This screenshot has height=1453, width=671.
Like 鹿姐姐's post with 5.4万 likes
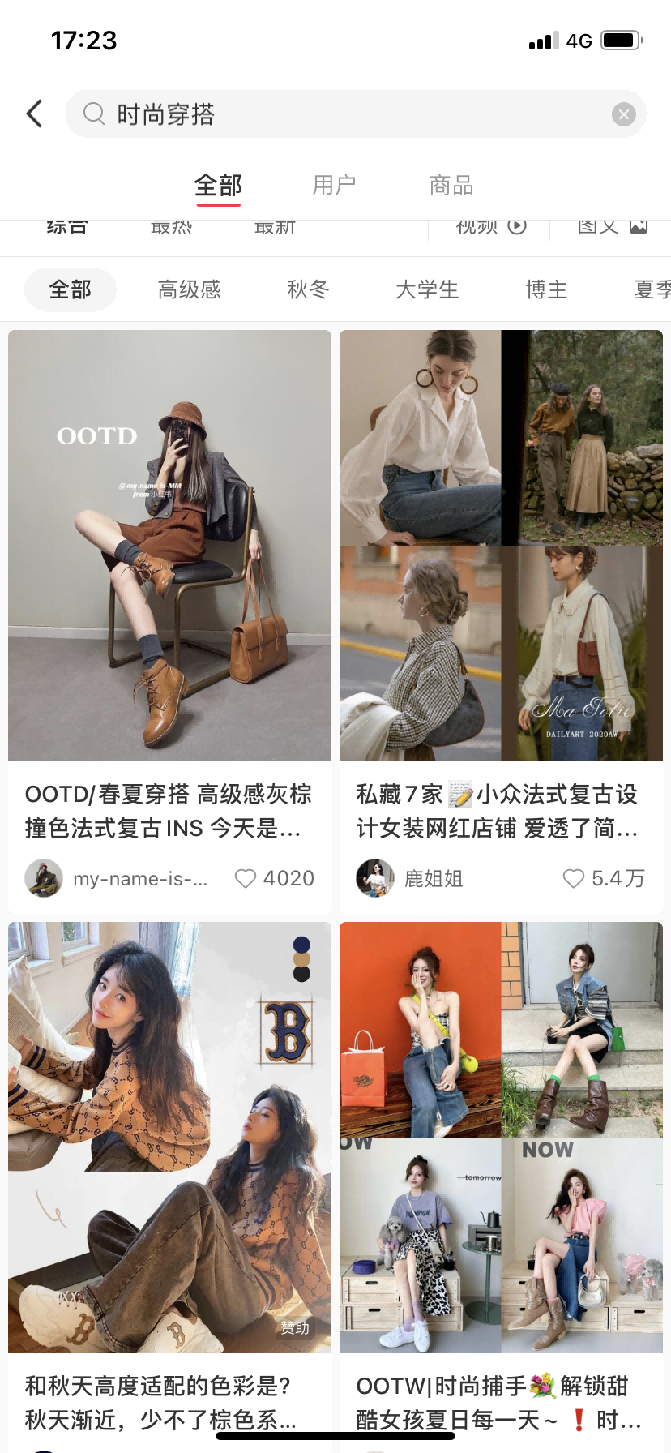point(573,878)
